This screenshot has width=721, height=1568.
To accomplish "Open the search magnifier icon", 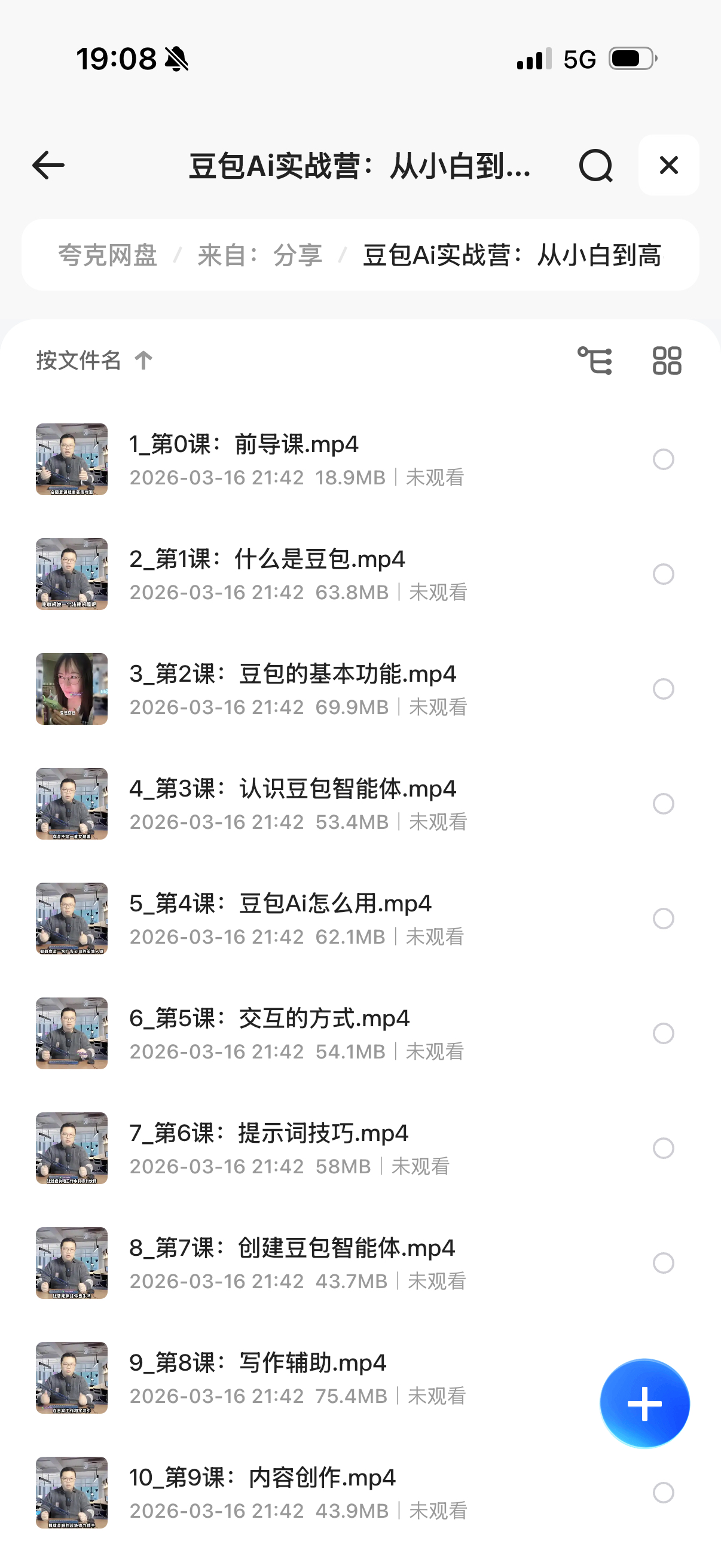I will click(x=595, y=166).
